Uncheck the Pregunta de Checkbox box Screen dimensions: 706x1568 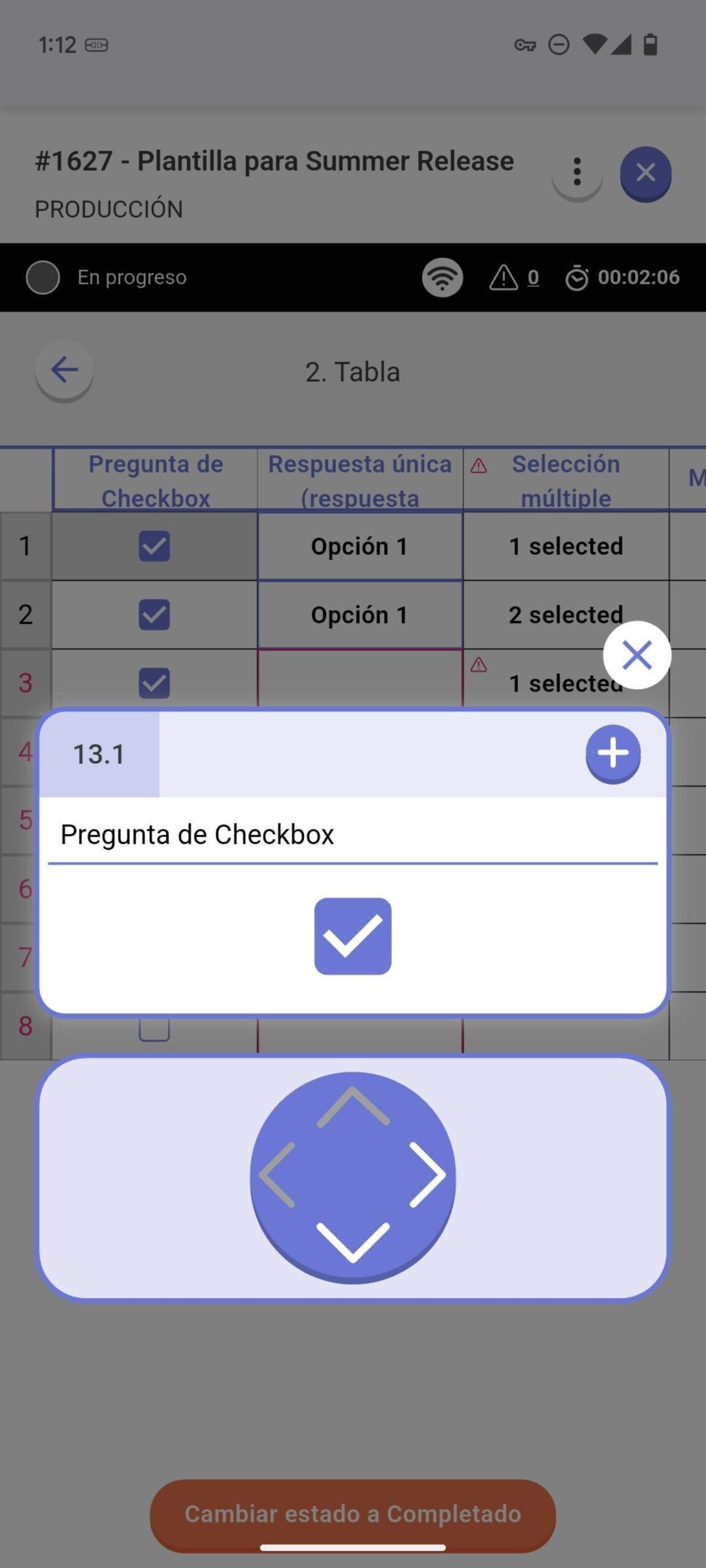pyautogui.click(x=352, y=936)
